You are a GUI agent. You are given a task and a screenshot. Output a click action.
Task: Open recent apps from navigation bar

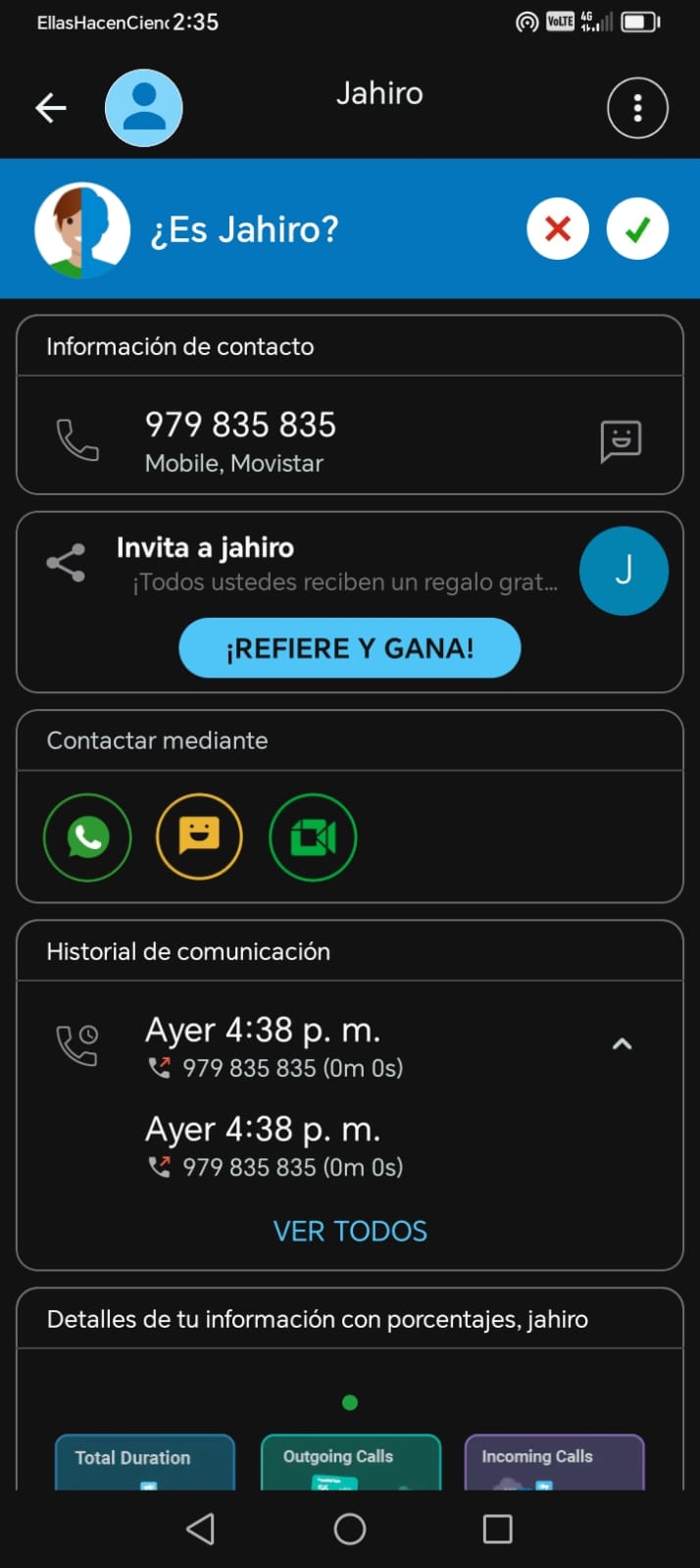(498, 1529)
